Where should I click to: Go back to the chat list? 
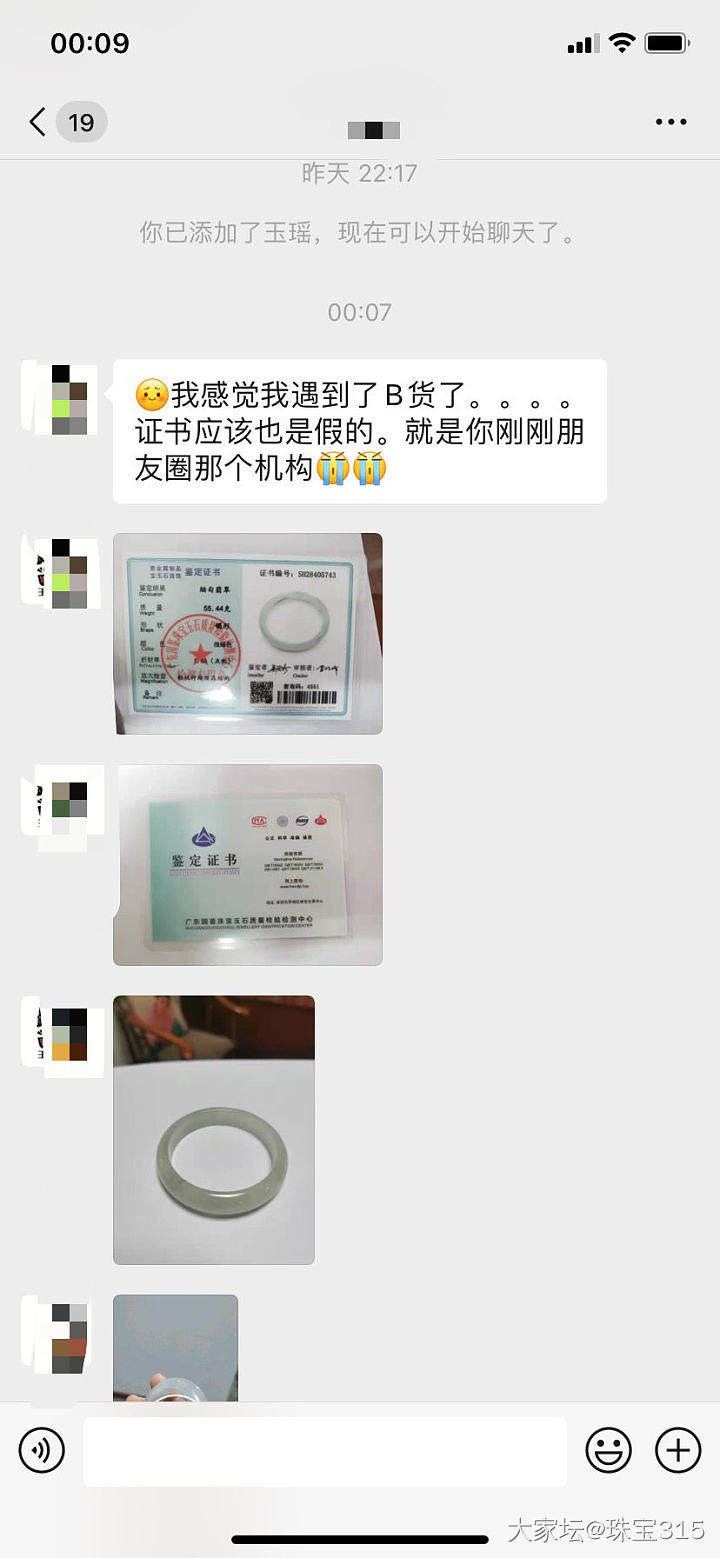tap(38, 122)
